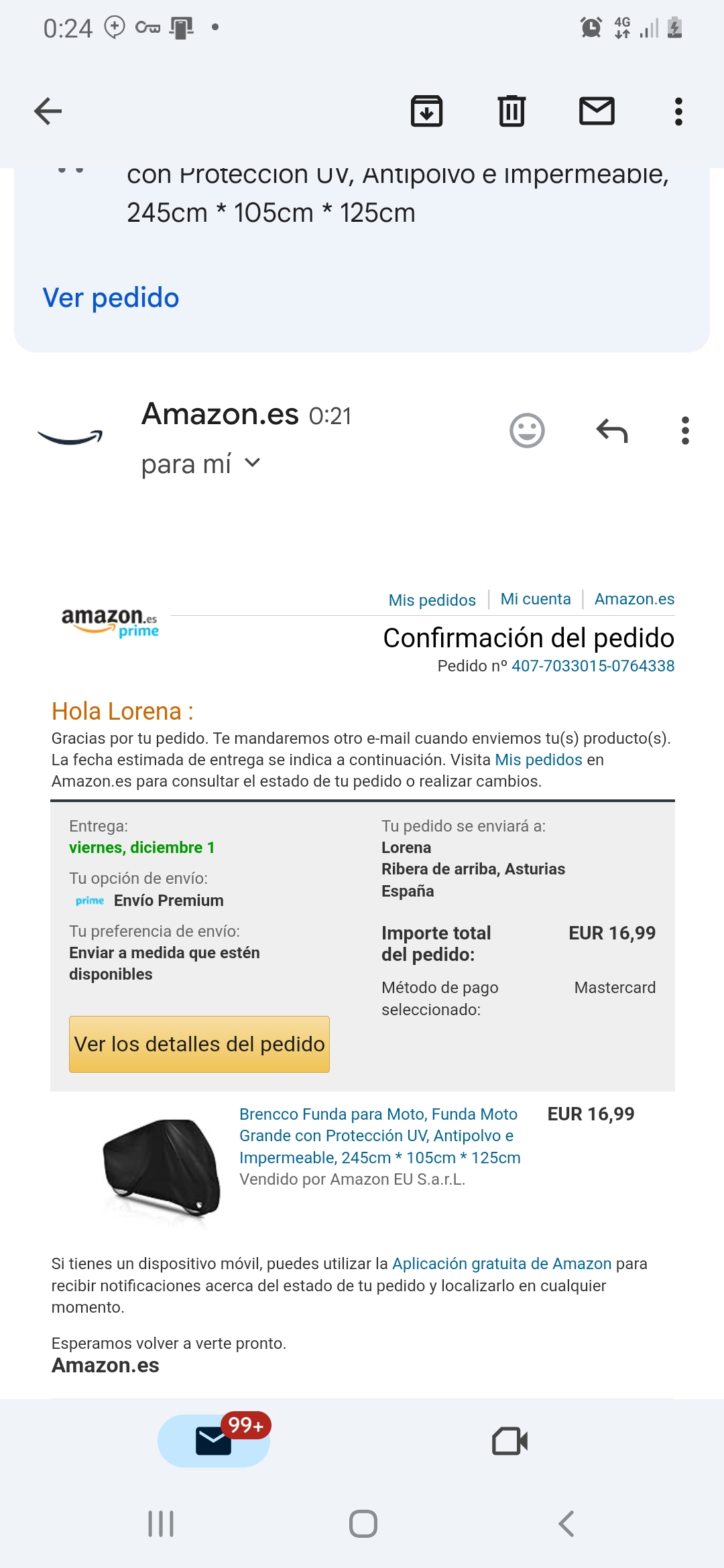Visit the Amazon.es link in the email header
Screen dimensions: 724x1568
pos(634,599)
